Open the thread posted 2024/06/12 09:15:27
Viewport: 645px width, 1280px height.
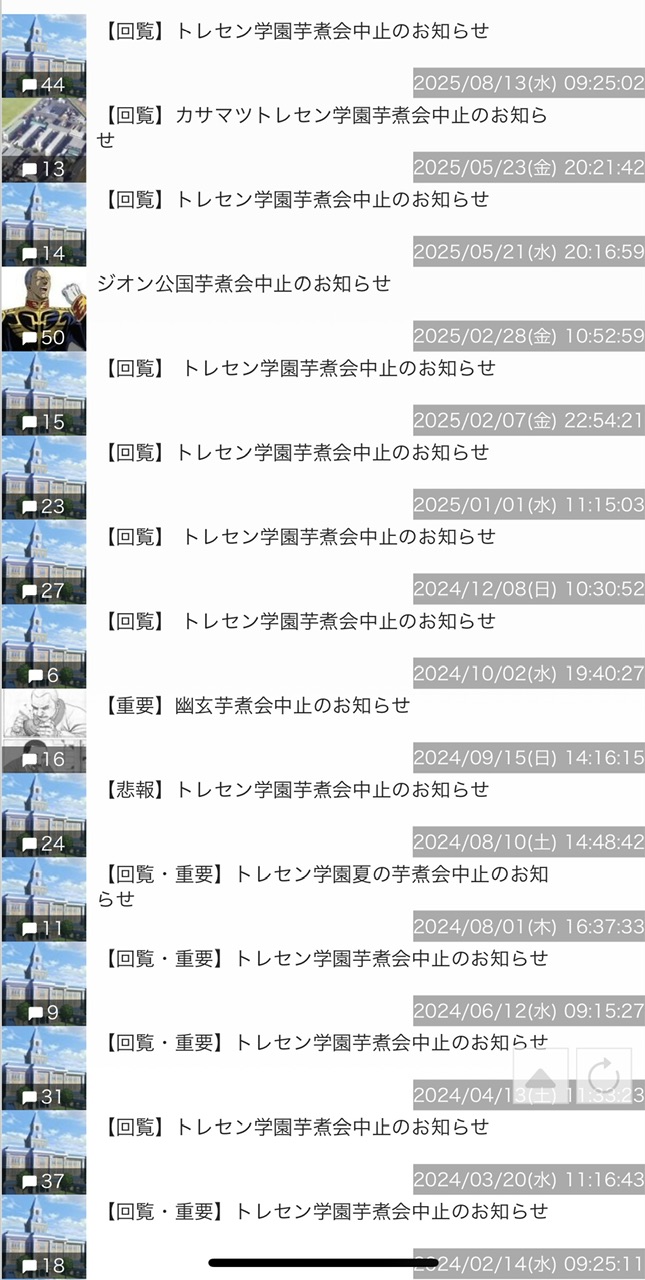(x=325, y=959)
